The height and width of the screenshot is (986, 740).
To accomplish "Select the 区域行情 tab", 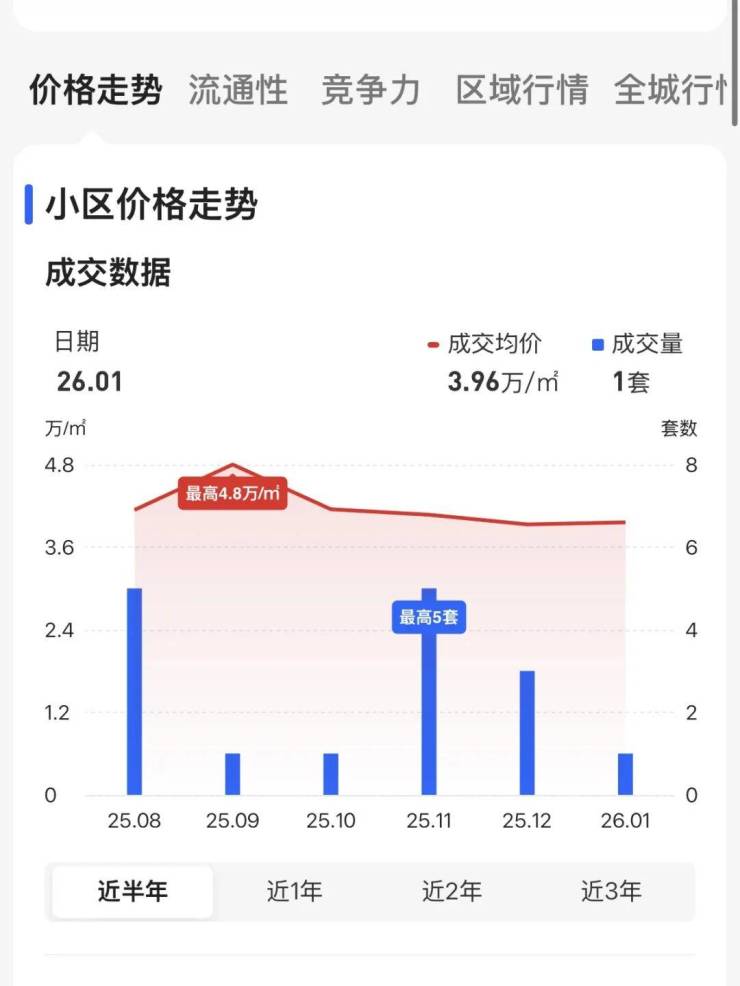I will [x=521, y=91].
